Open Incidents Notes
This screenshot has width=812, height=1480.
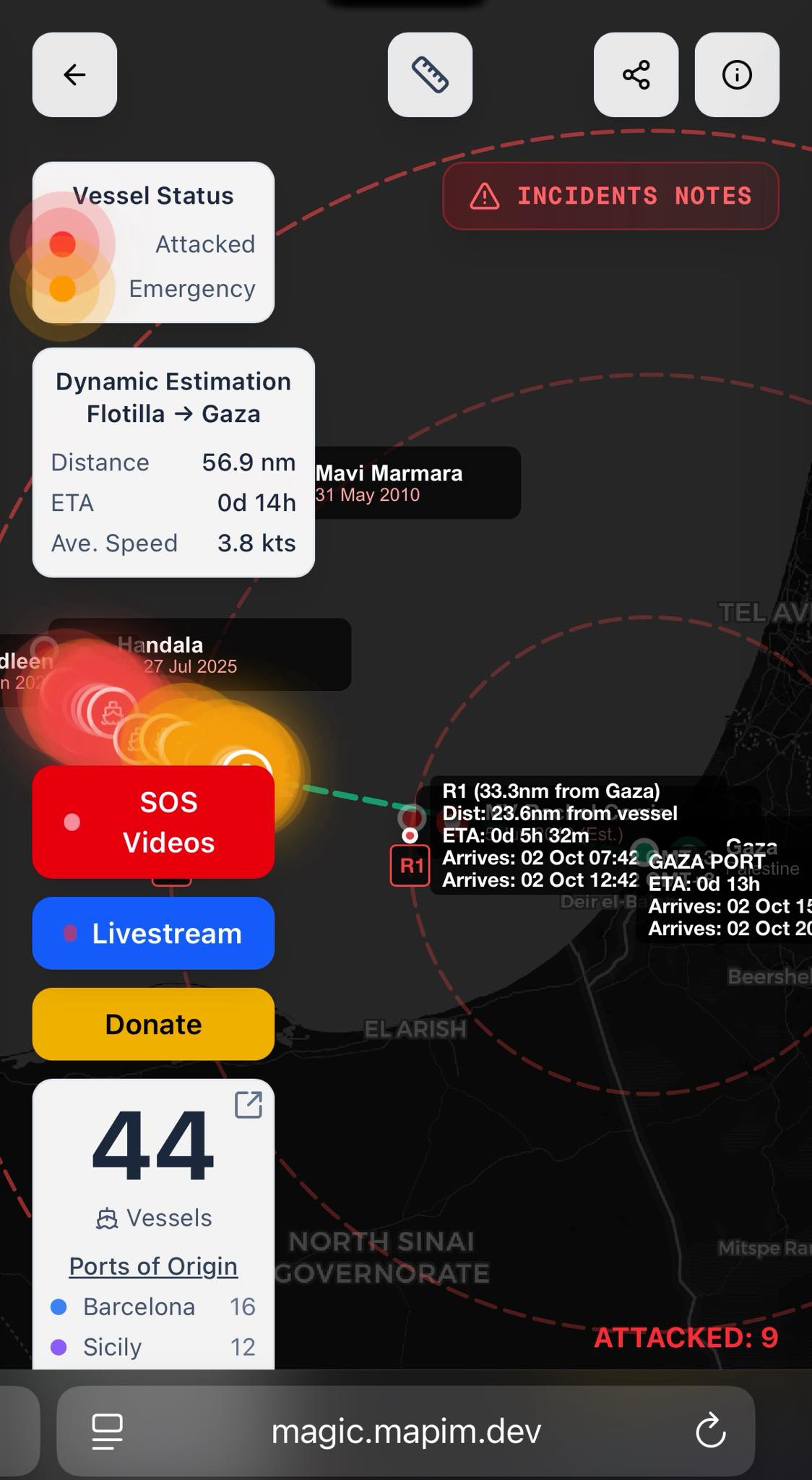(610, 196)
